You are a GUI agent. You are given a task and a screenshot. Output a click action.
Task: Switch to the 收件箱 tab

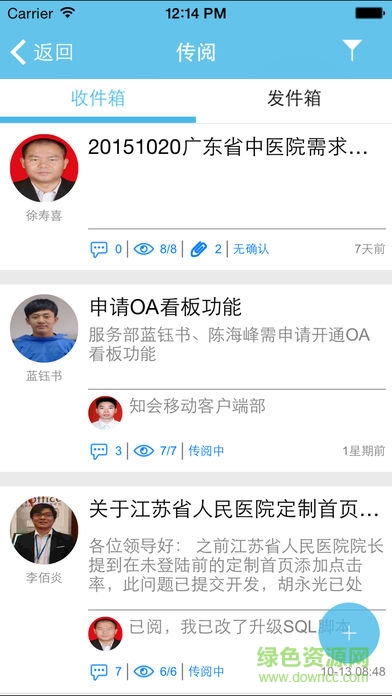[x=98, y=98]
